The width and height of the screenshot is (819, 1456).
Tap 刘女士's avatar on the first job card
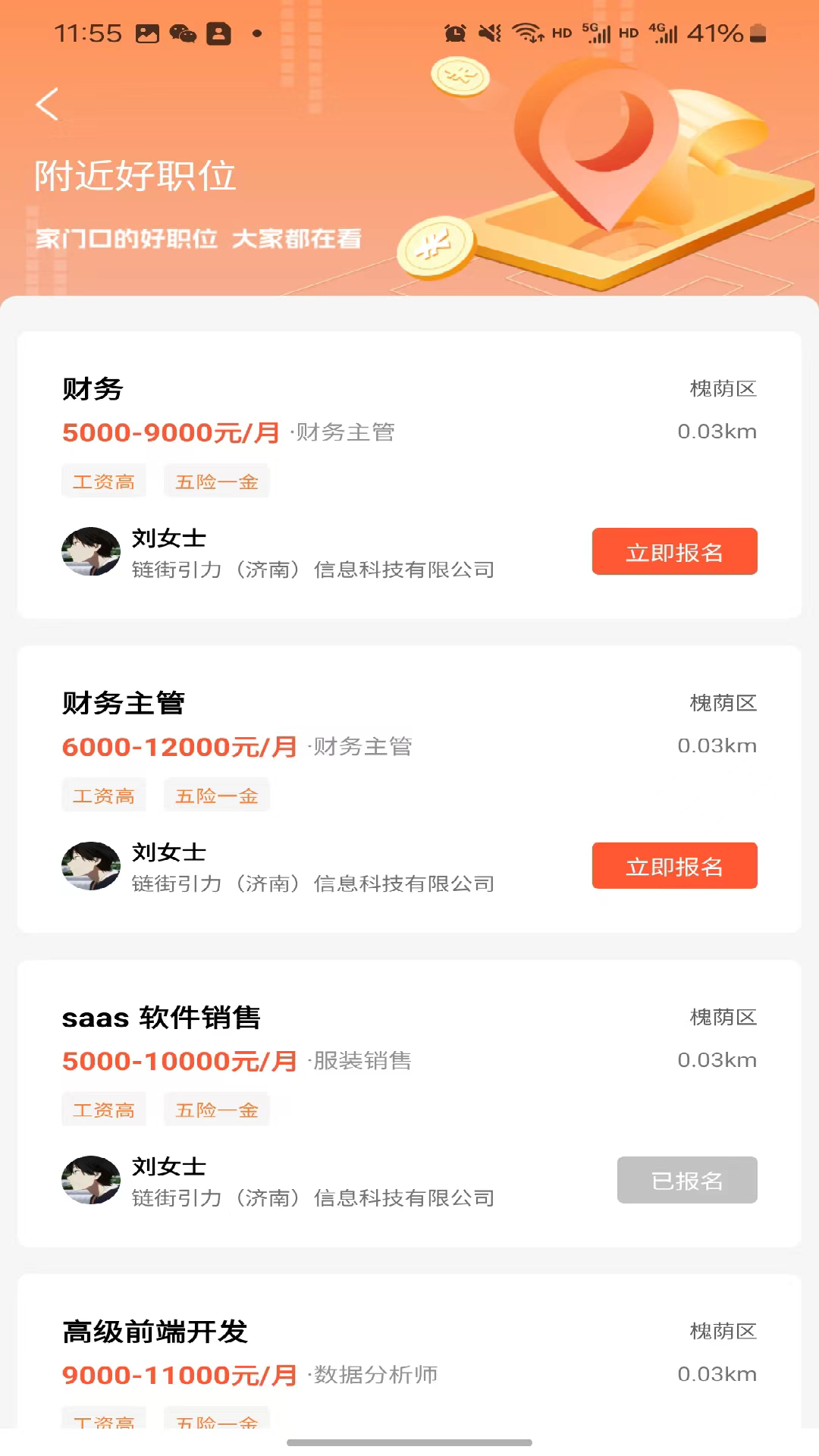point(91,551)
